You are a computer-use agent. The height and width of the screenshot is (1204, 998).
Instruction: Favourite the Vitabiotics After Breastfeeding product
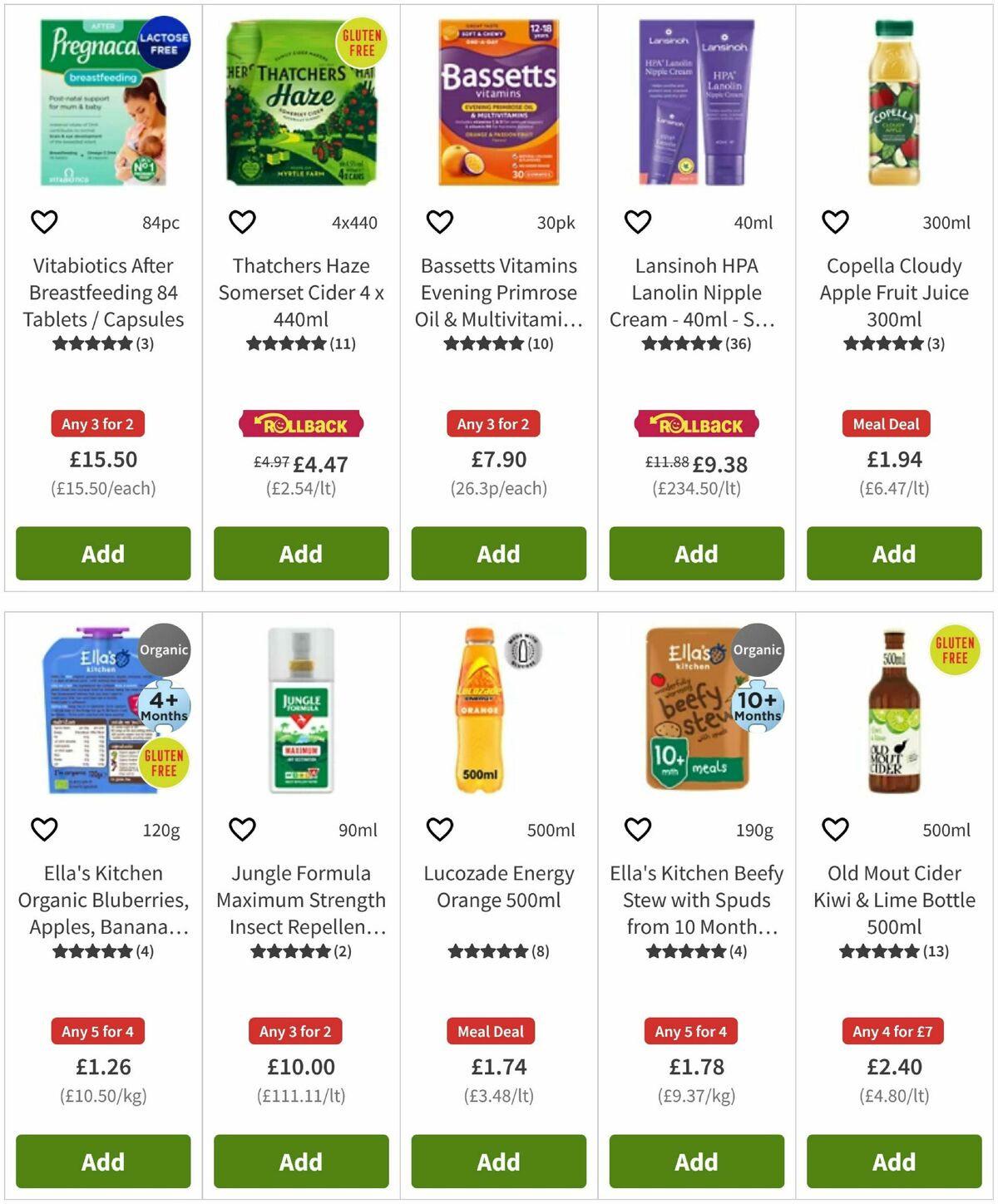point(44,222)
